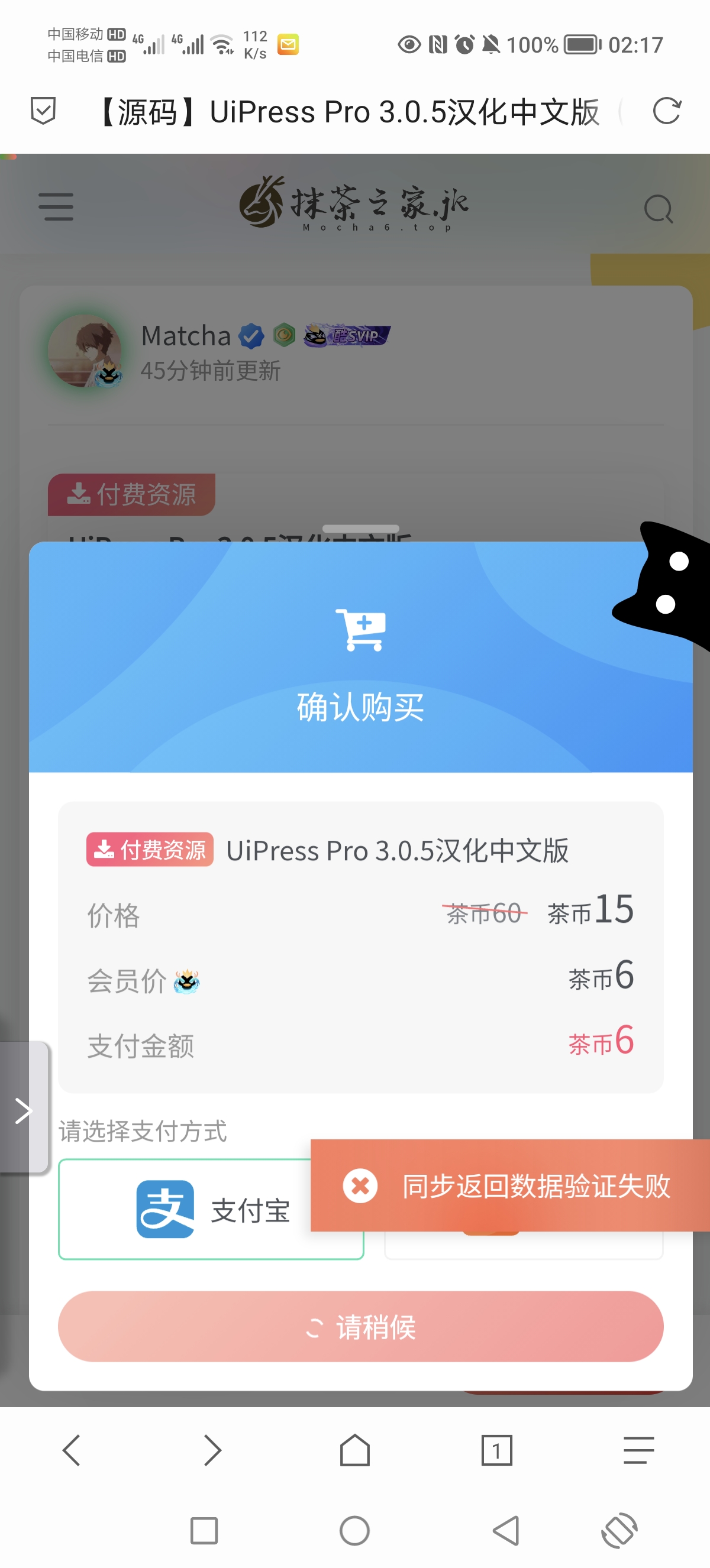This screenshot has width=710, height=1568.
Task: Go back to previous page in the browser
Action: tap(71, 1450)
